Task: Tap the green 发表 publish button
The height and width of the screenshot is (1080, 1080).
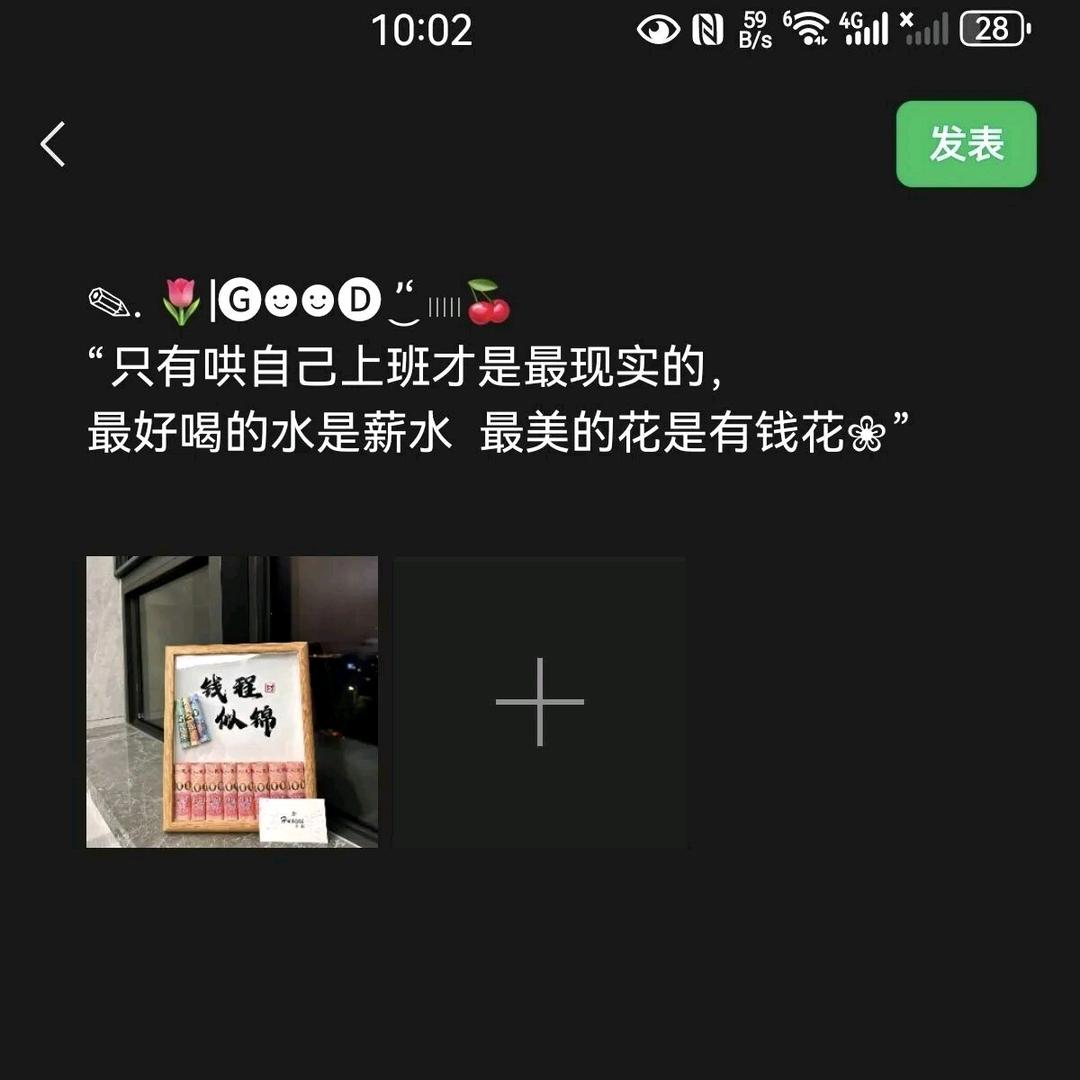Action: coord(966,144)
